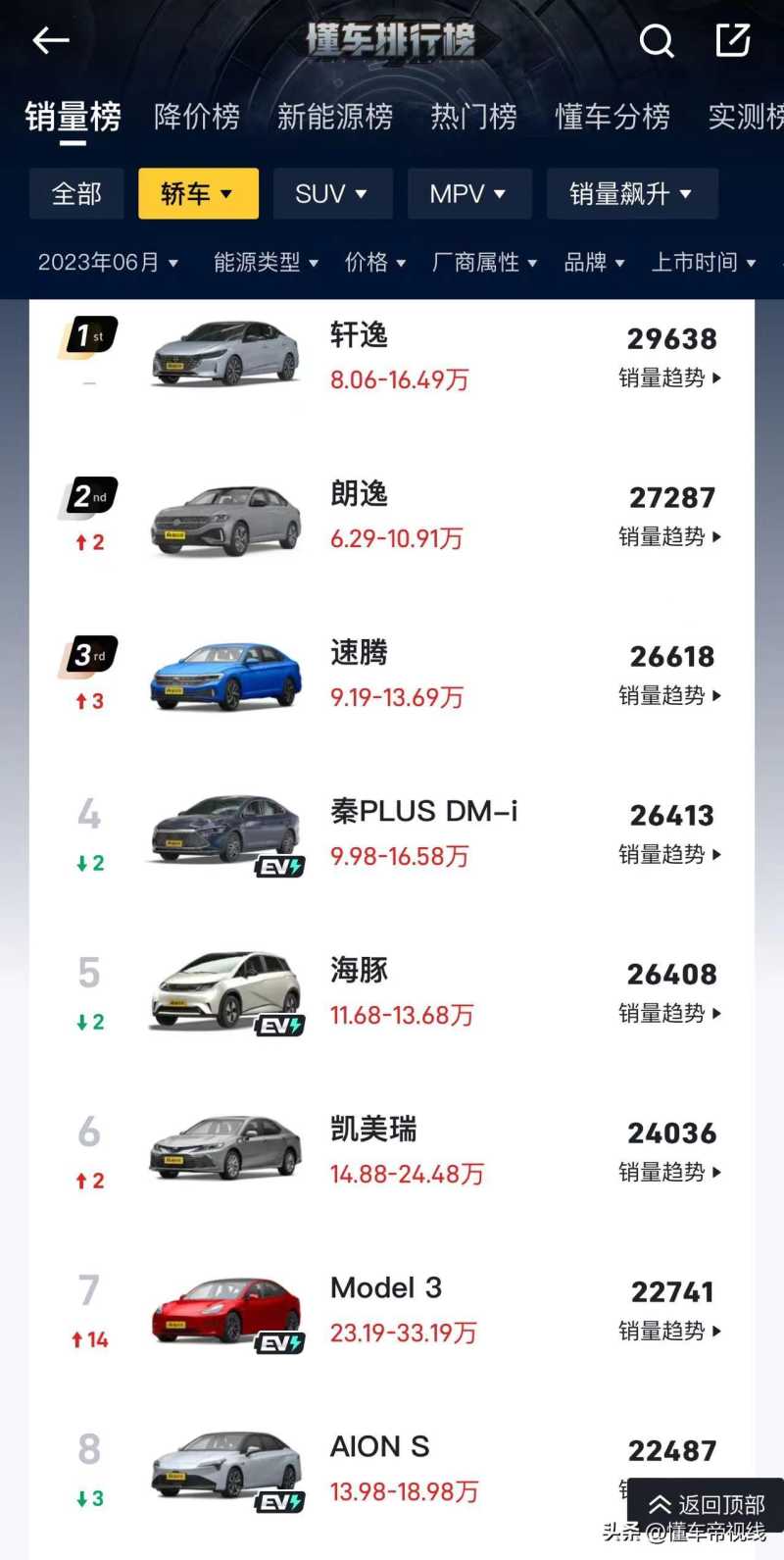The width and height of the screenshot is (784, 1560).
Task: Open the 热门榜 tab
Action: coord(474,117)
